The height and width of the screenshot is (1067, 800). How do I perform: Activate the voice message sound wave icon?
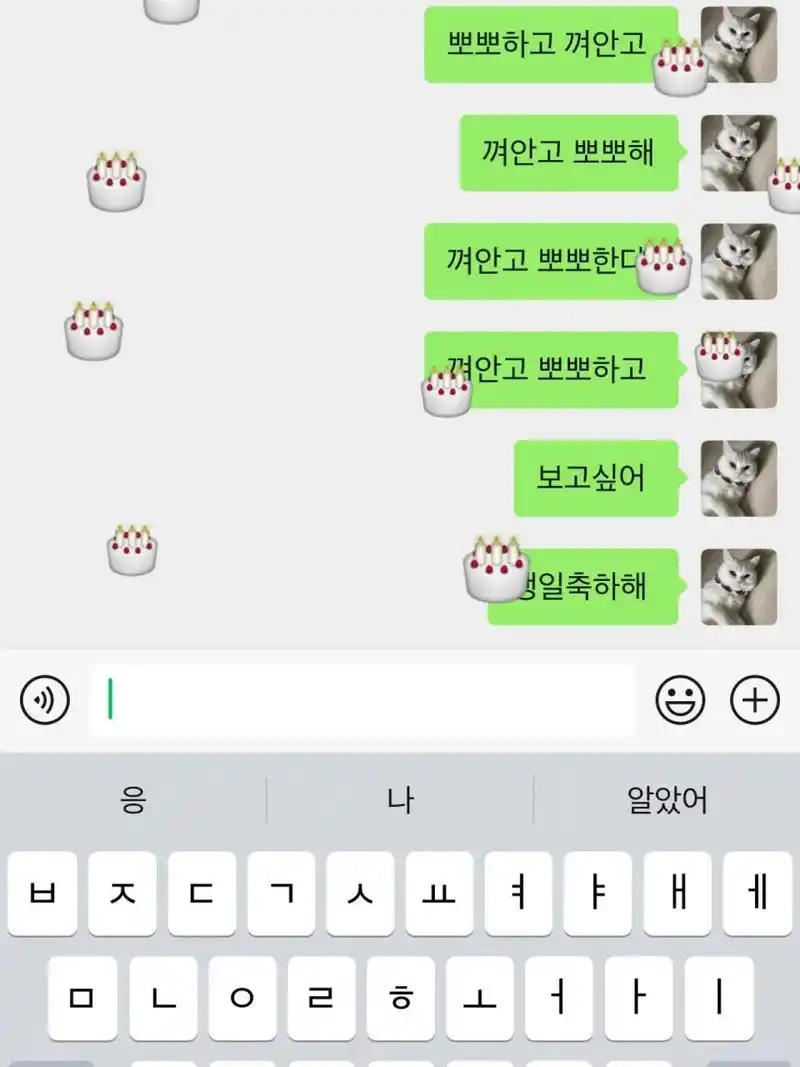tap(43, 700)
